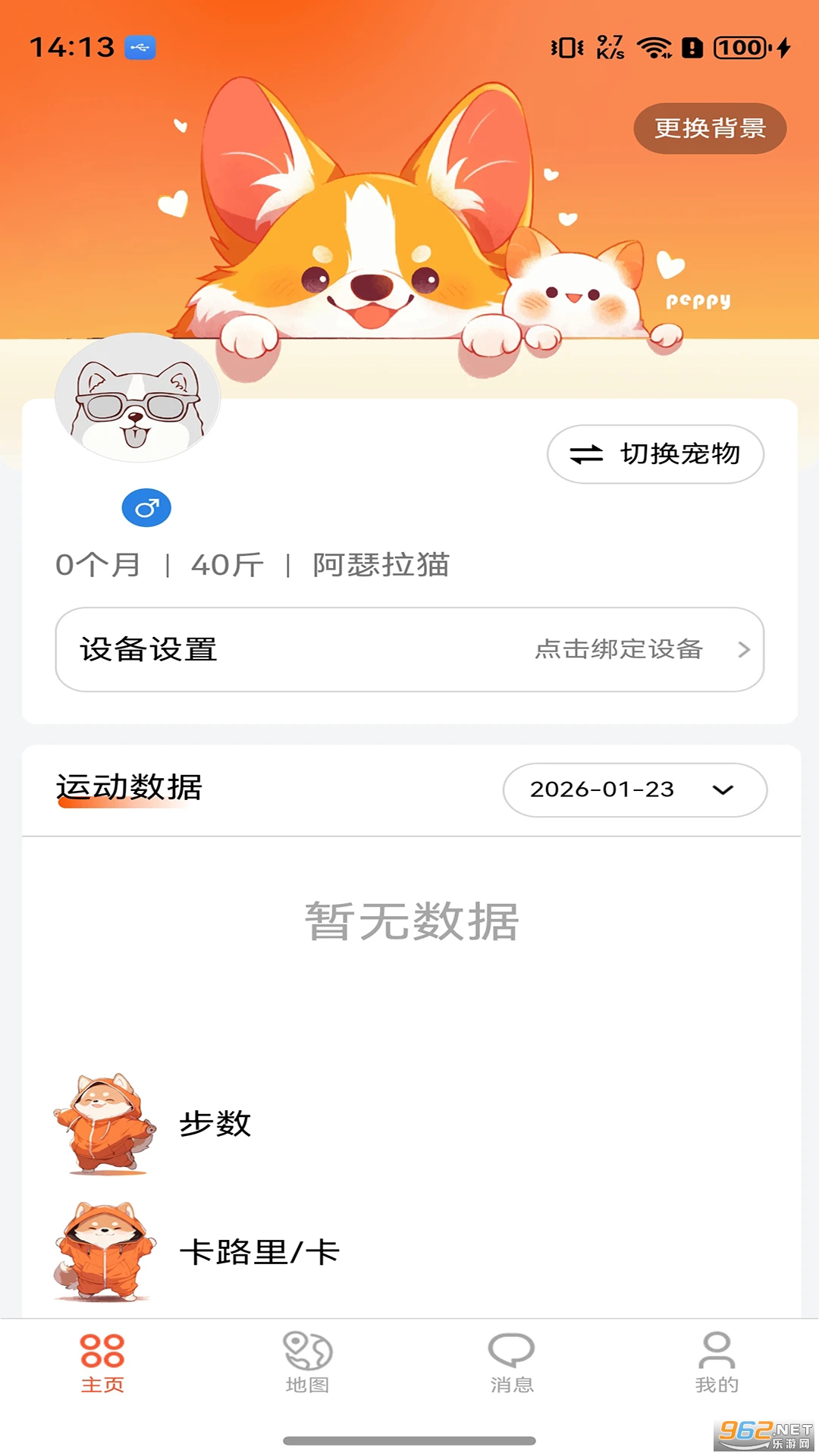Screen dimensions: 819x1456
Task: Tap the battery 100 indicator
Action: [739, 47]
